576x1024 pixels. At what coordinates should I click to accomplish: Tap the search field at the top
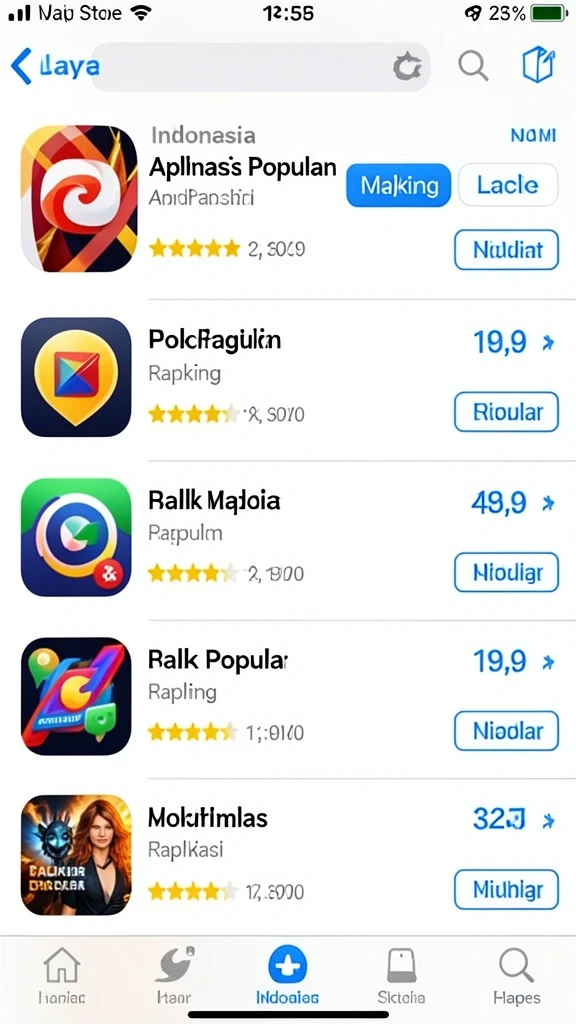click(x=260, y=67)
